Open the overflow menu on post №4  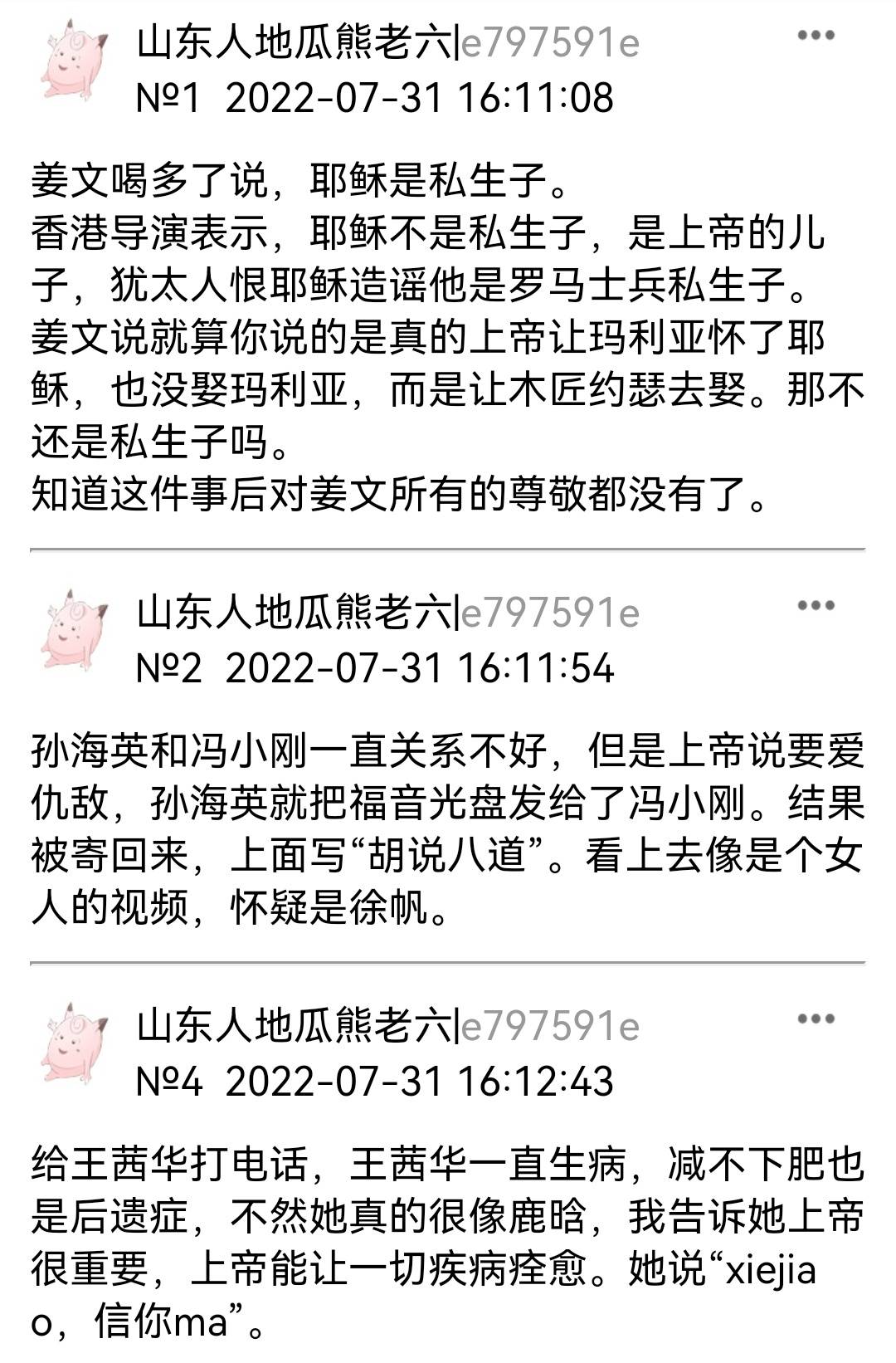click(x=816, y=1019)
